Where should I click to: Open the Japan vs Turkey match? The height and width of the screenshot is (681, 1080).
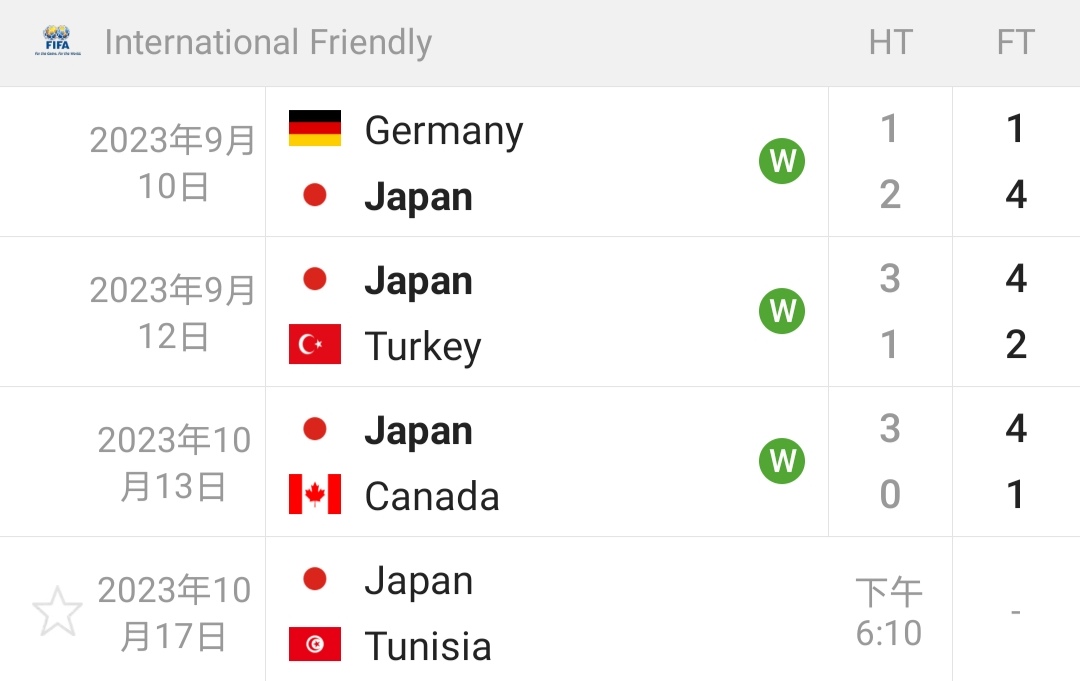pyautogui.click(x=540, y=312)
